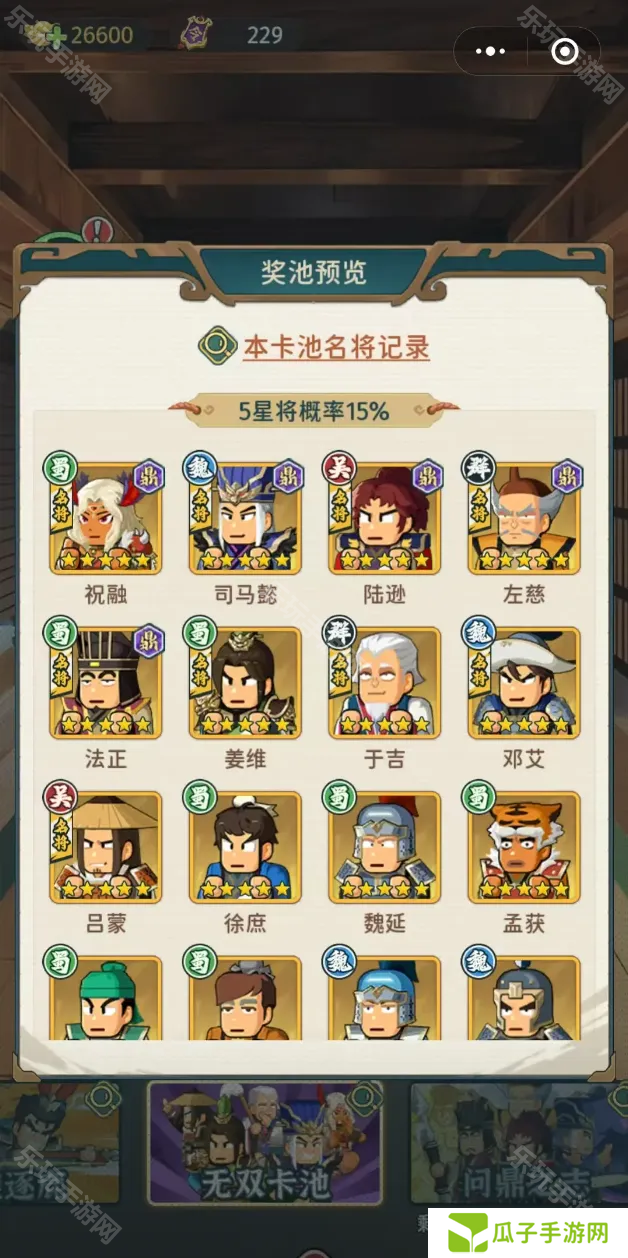Open hero card 于吉
This screenshot has width=628, height=1258.
tap(384, 682)
